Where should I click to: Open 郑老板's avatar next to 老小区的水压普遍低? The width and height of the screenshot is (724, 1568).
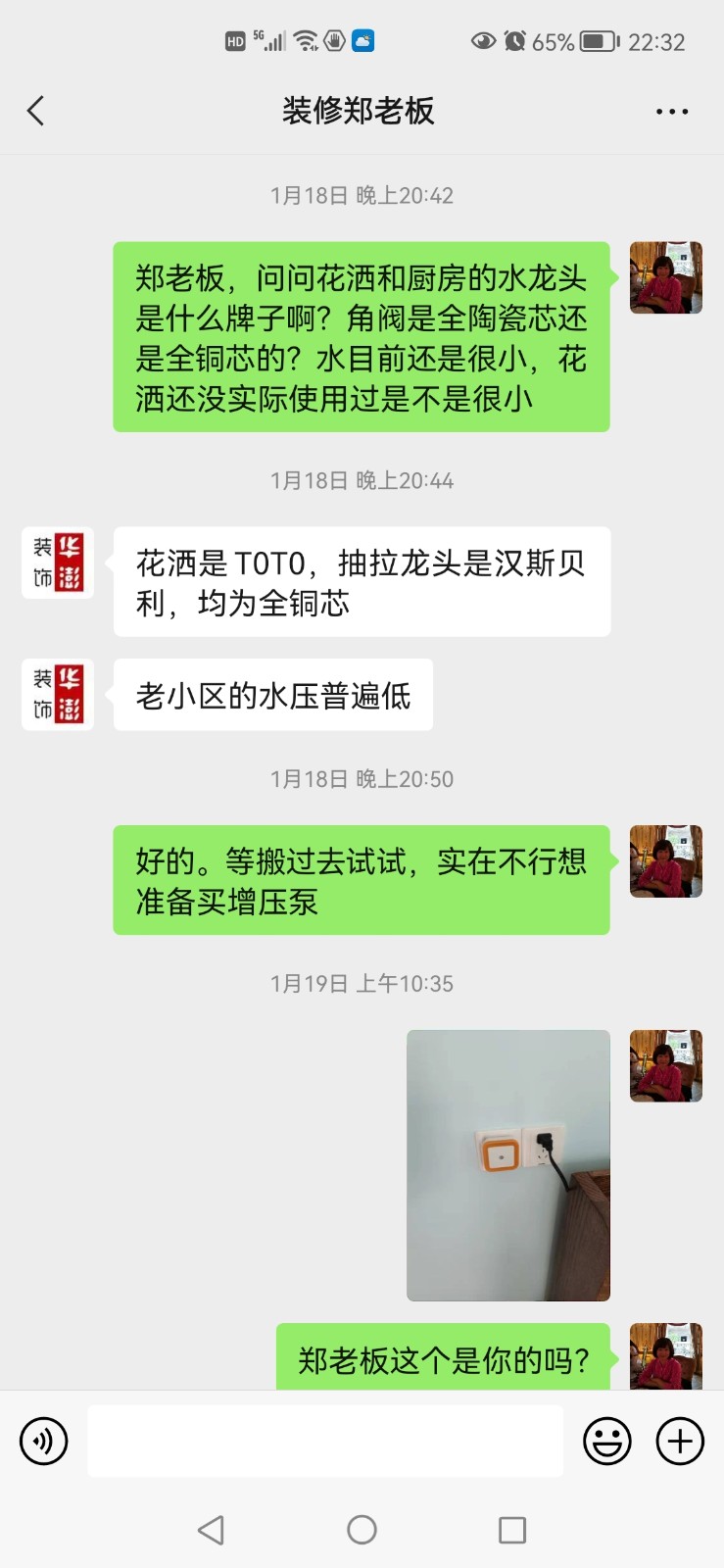(x=58, y=695)
